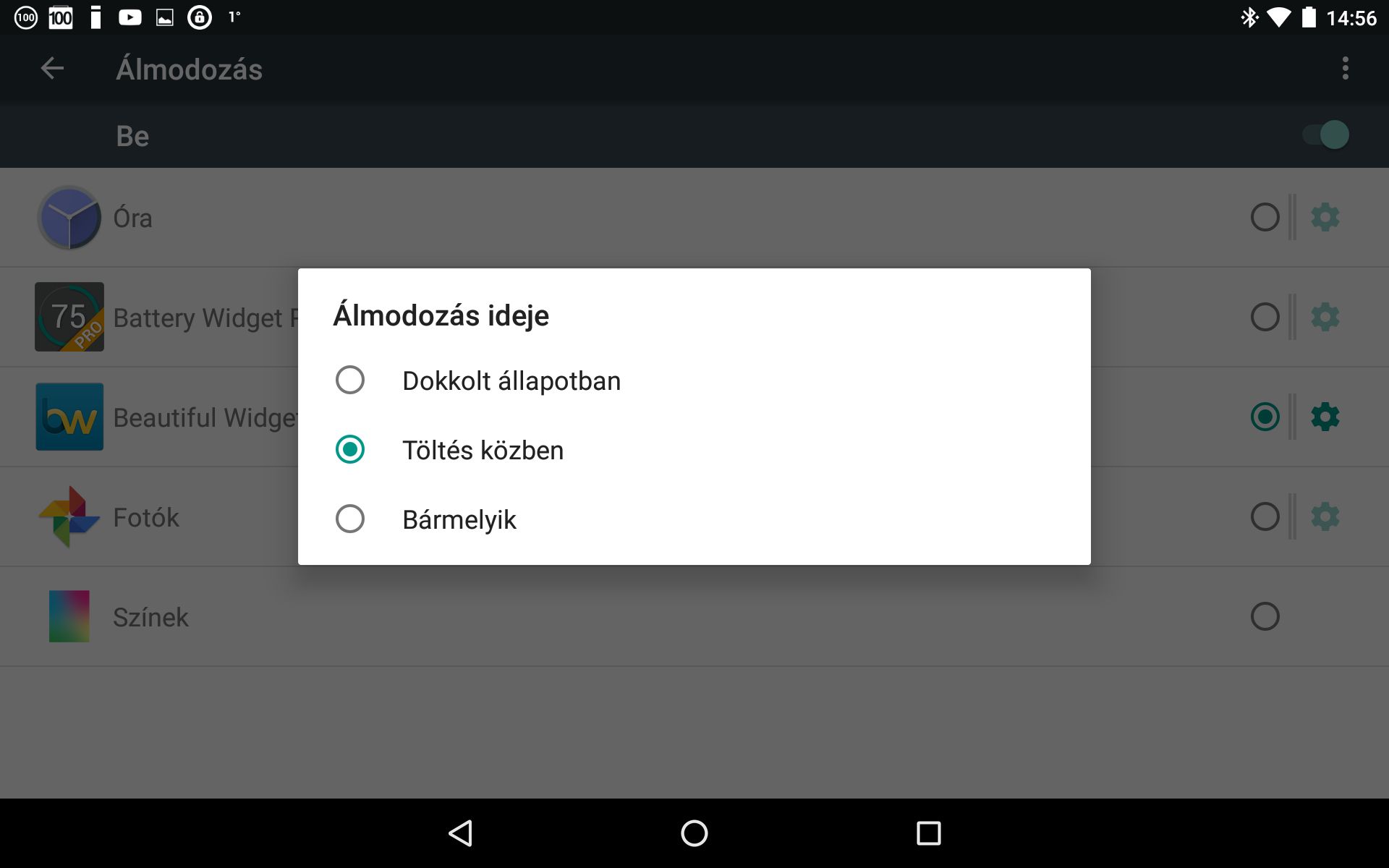Choose Töltés közben option
The image size is (1389, 868).
click(x=350, y=450)
